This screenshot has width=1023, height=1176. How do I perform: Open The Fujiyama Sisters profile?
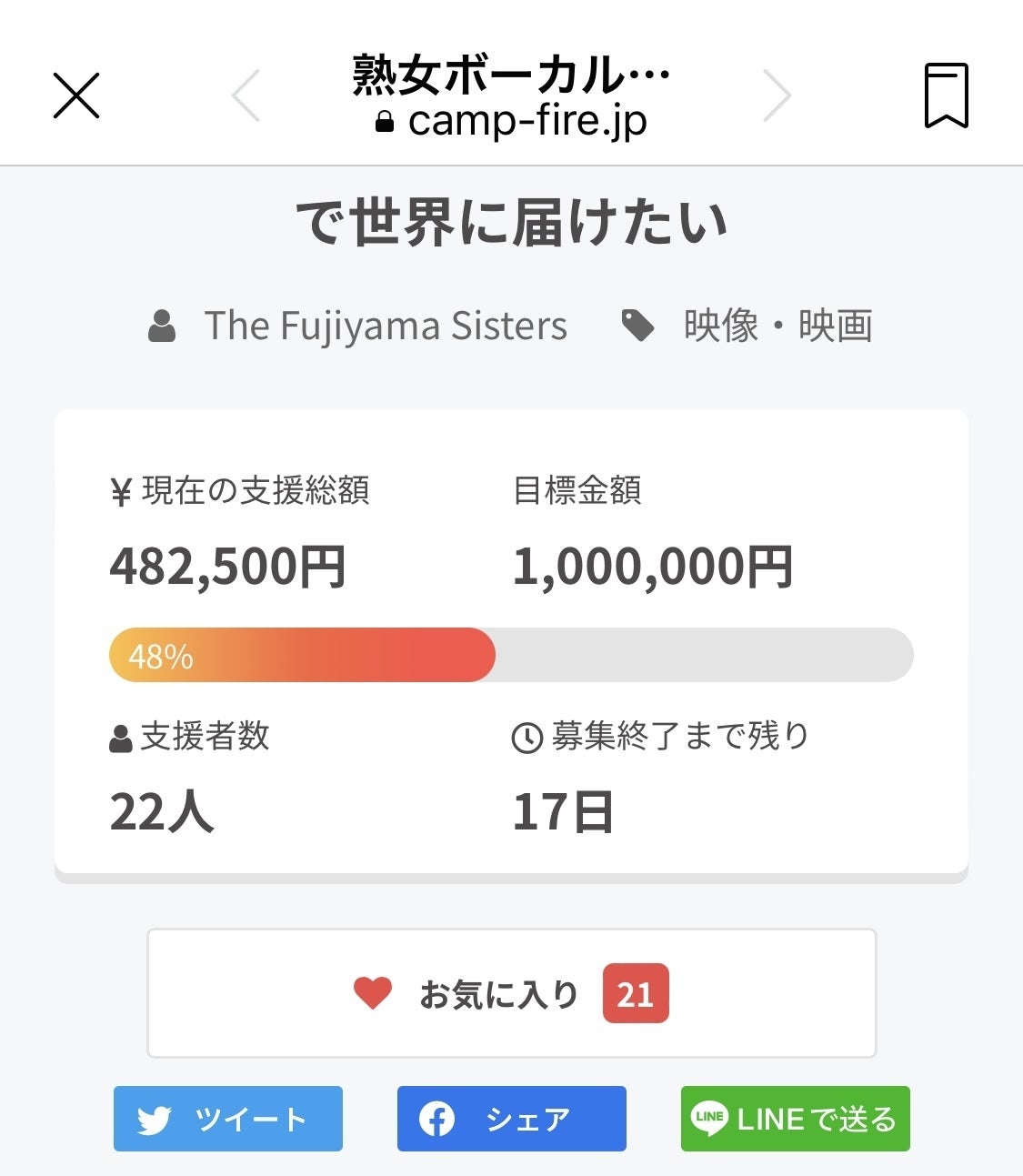point(385,326)
